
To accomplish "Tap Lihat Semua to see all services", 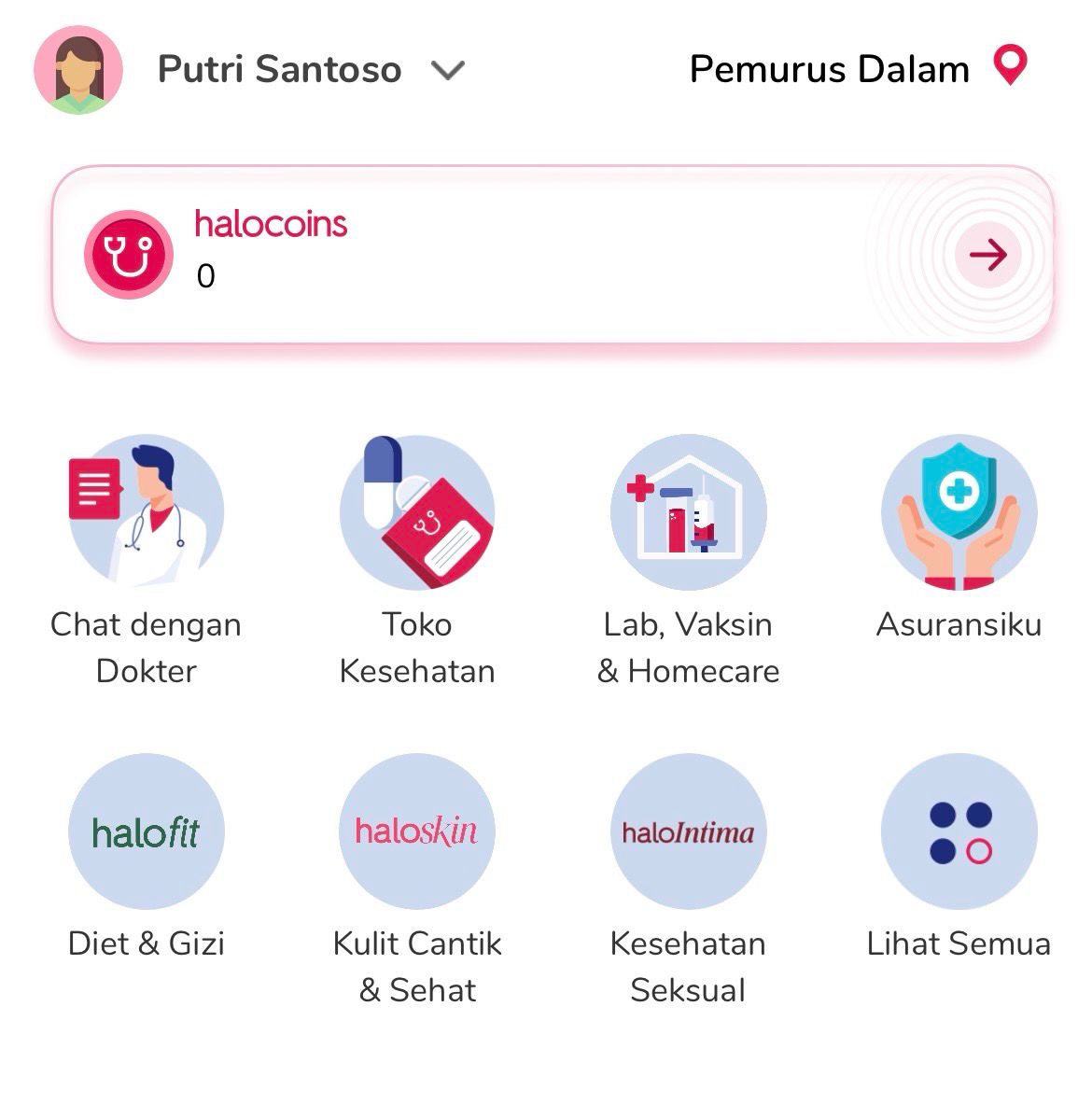I will 959,832.
